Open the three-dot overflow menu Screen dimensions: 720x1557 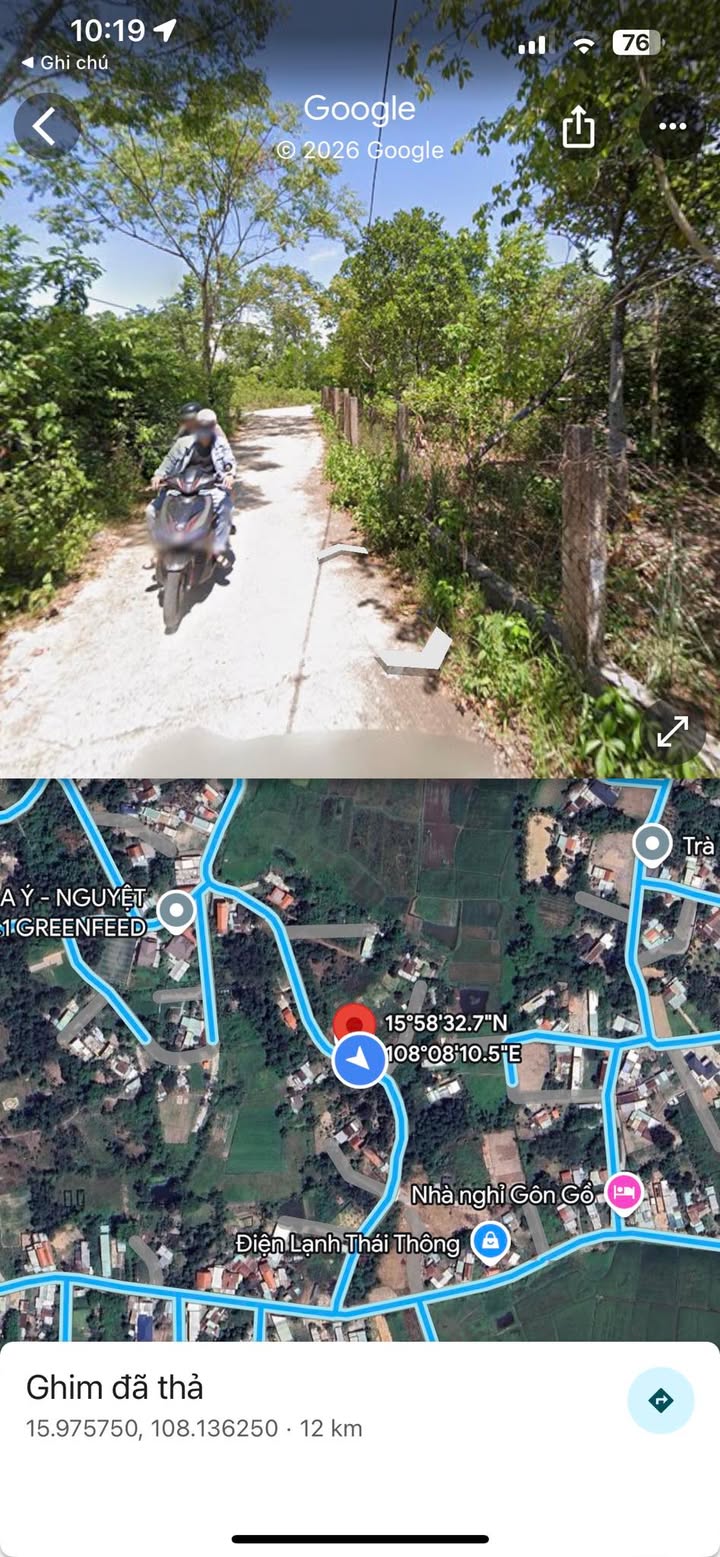pyautogui.click(x=672, y=126)
